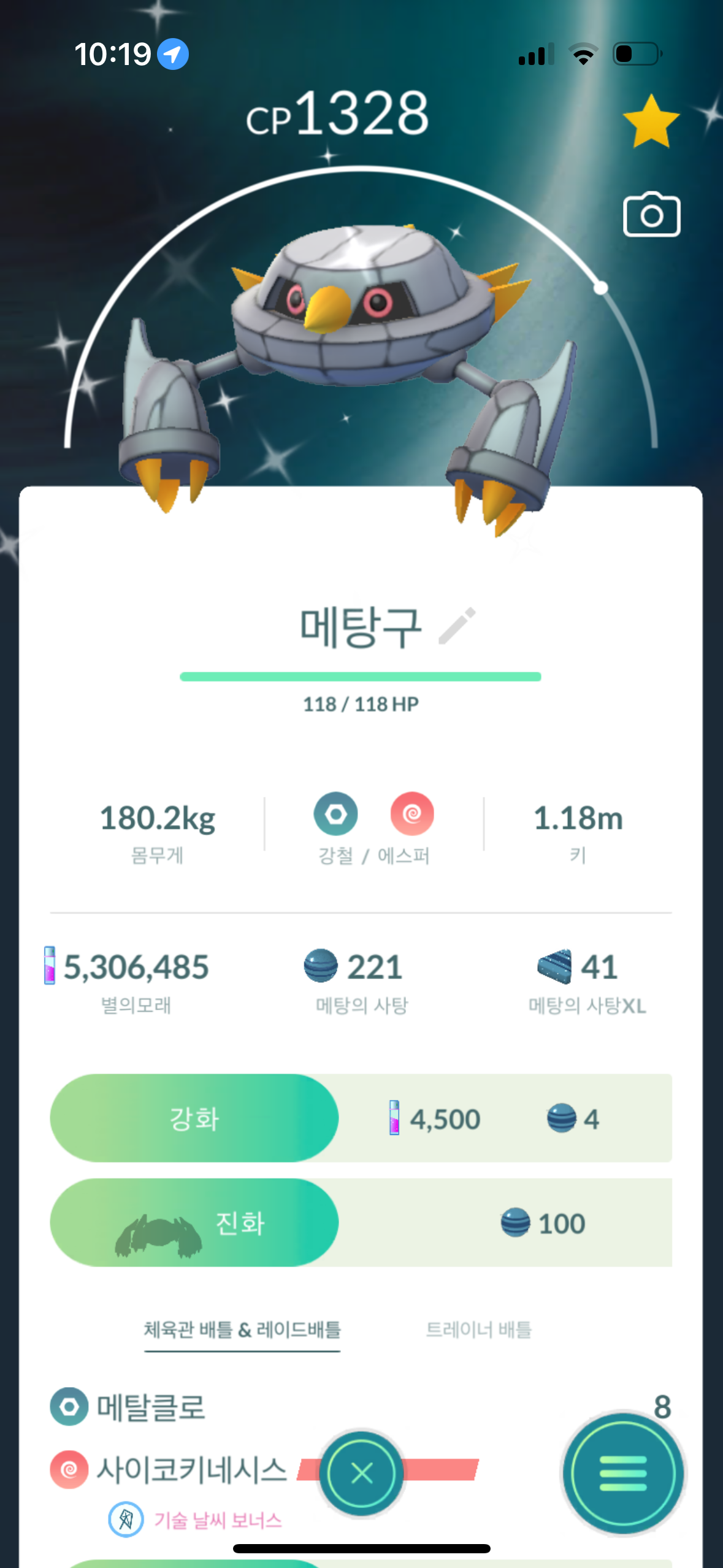723x1568 pixels.
Task: Close the Pokémon detail screen
Action: tap(361, 1472)
